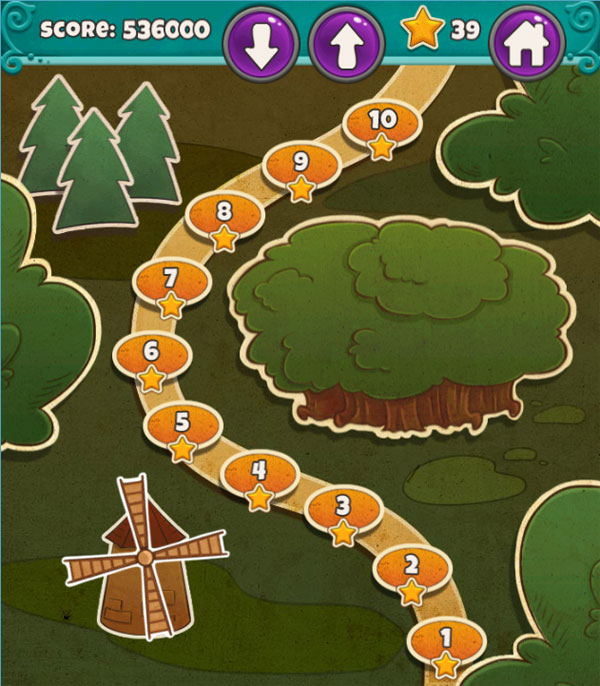
Task: Select level 1 on the map
Action: 446,640
